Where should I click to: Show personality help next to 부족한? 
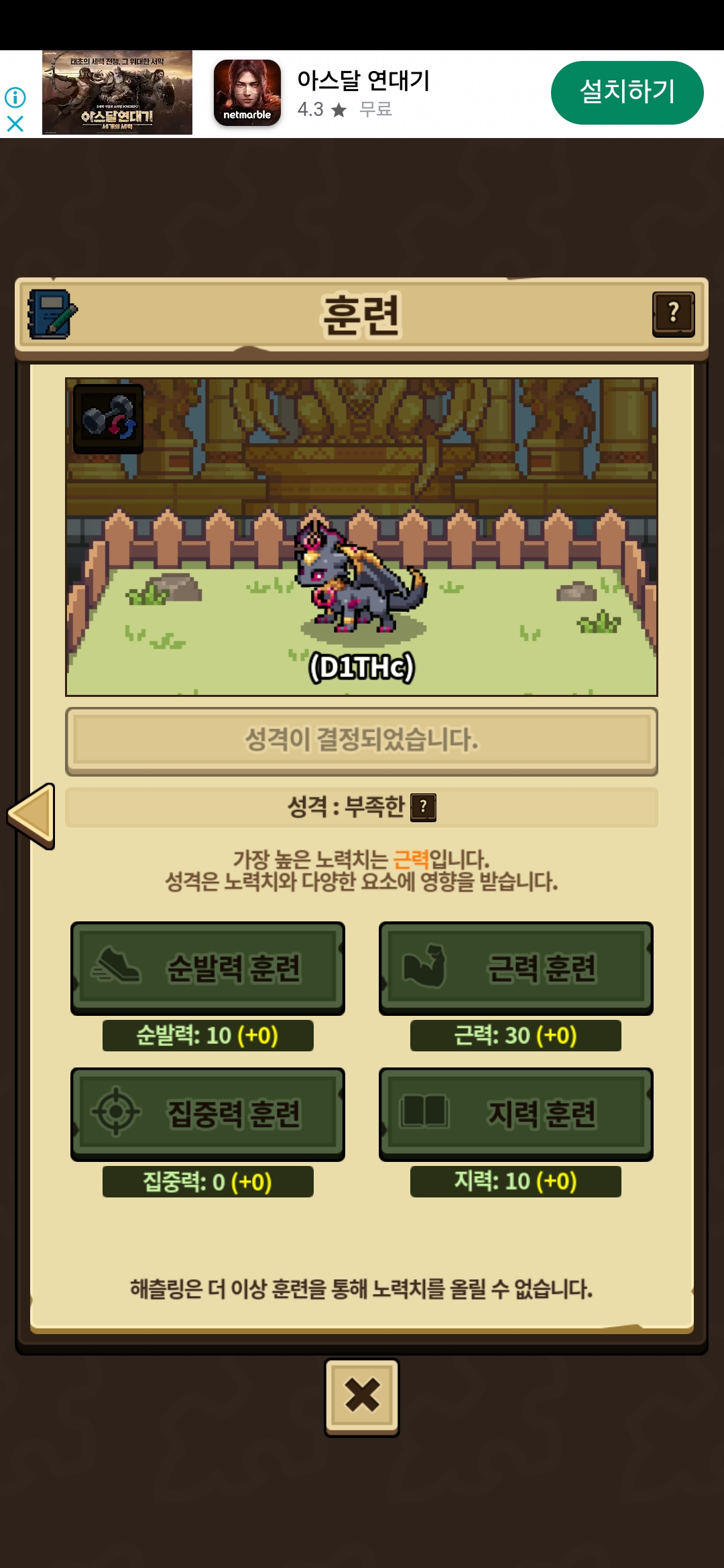423,807
